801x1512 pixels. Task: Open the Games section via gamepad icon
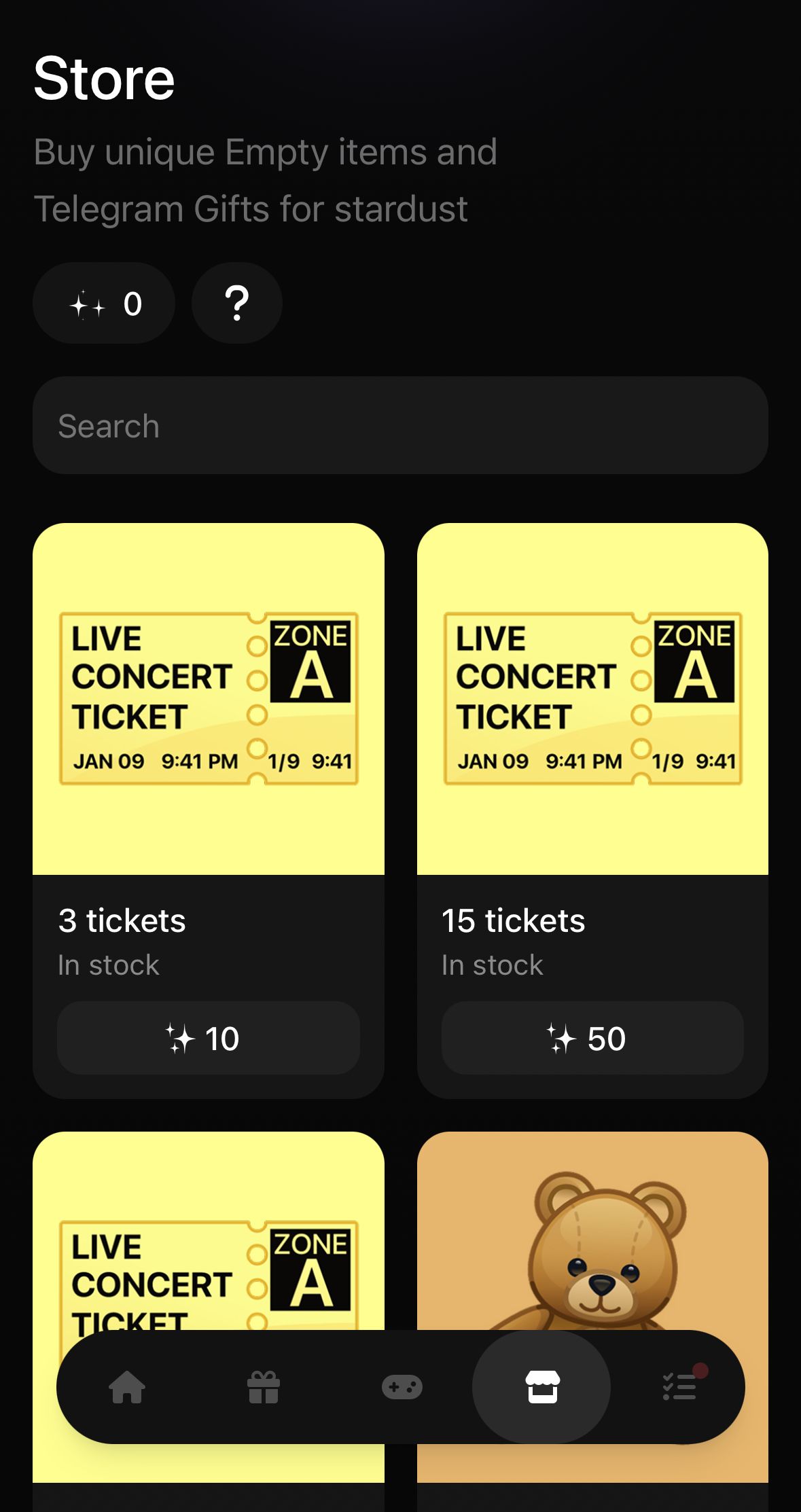[x=403, y=1388]
